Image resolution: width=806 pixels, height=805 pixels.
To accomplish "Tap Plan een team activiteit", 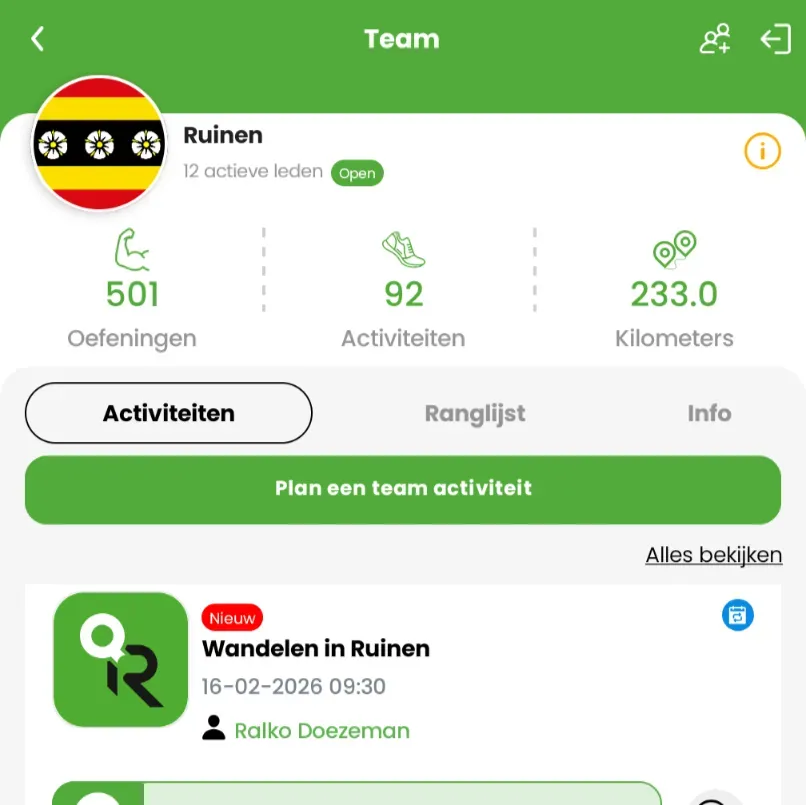I will coord(403,489).
